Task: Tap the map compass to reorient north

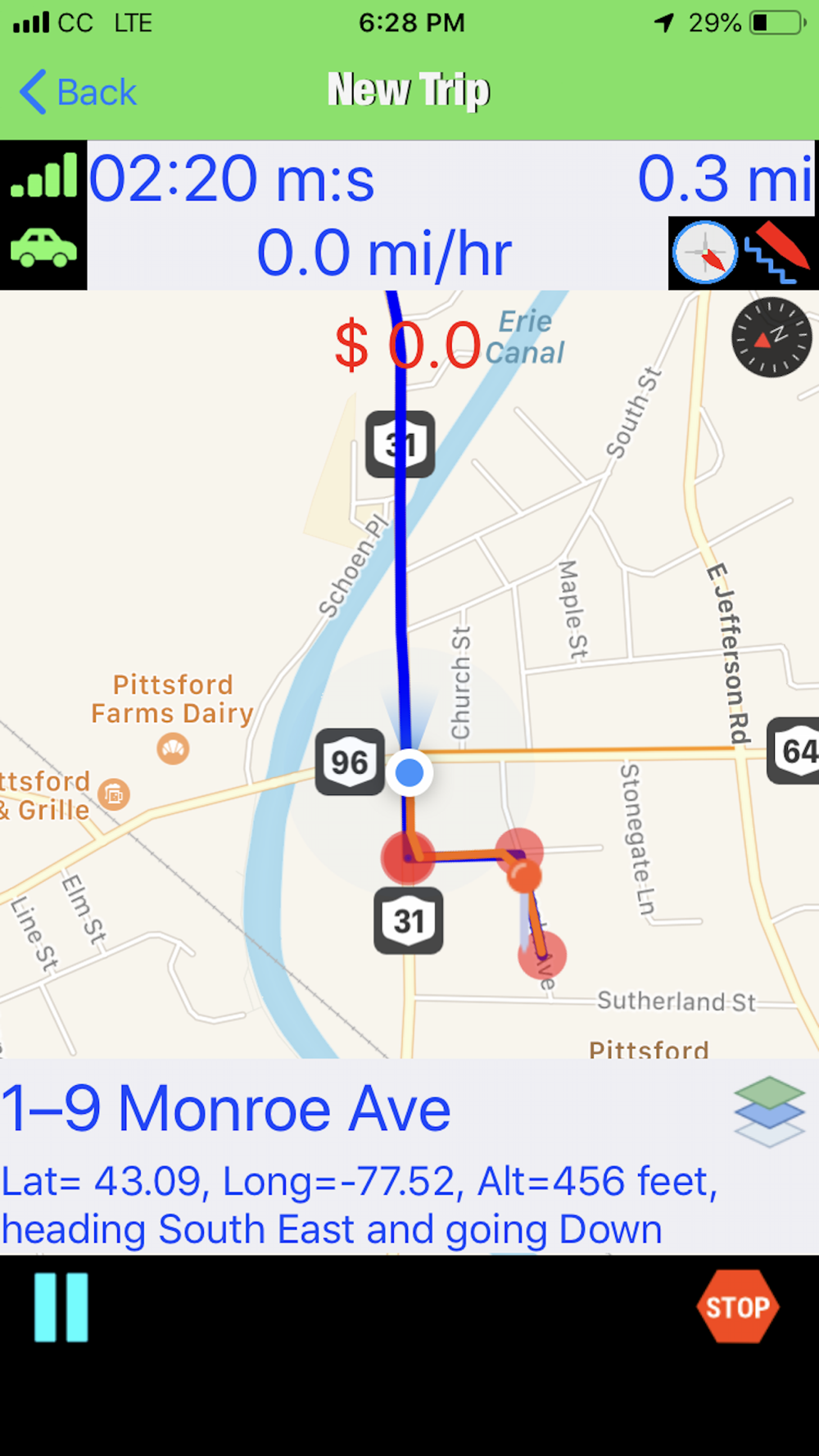Action: [771, 337]
